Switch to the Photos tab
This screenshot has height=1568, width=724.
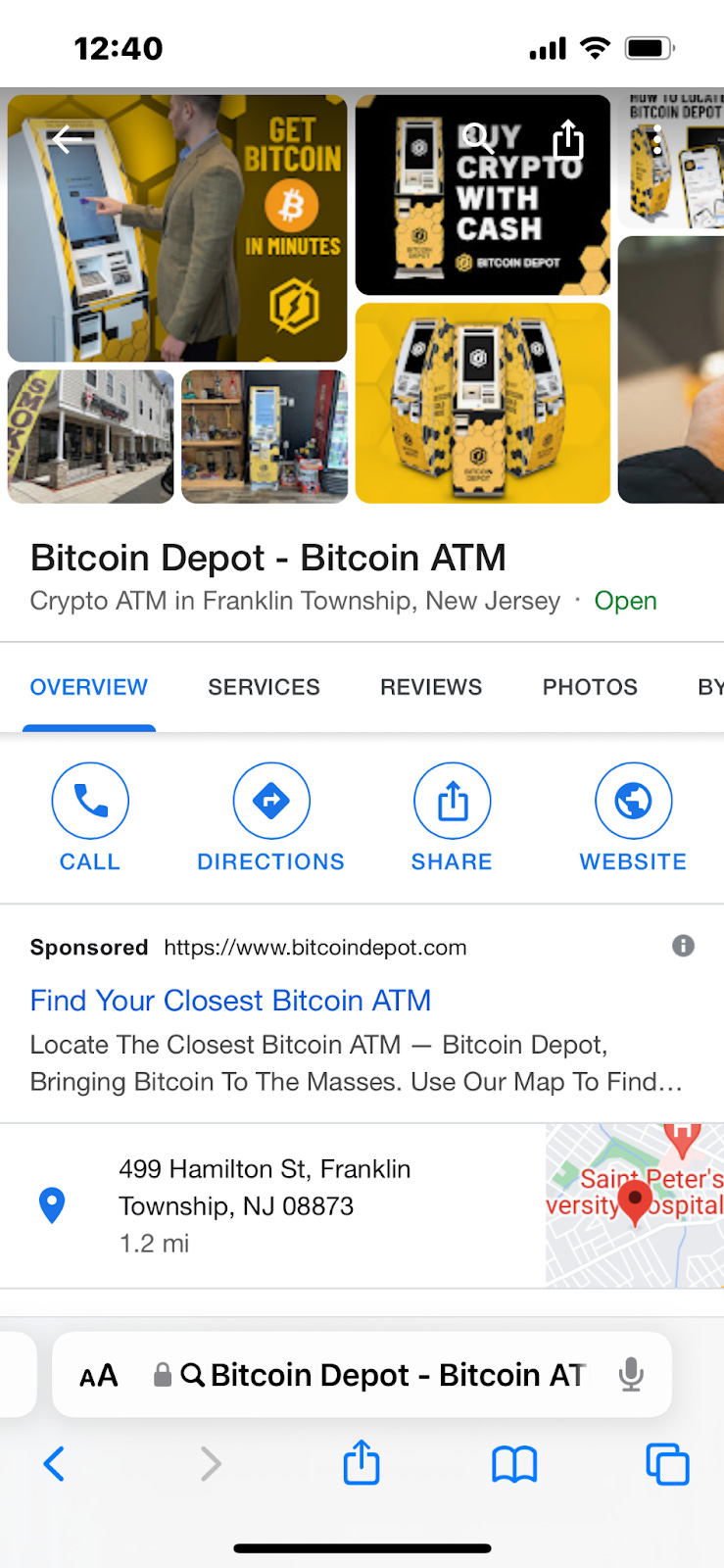click(590, 687)
